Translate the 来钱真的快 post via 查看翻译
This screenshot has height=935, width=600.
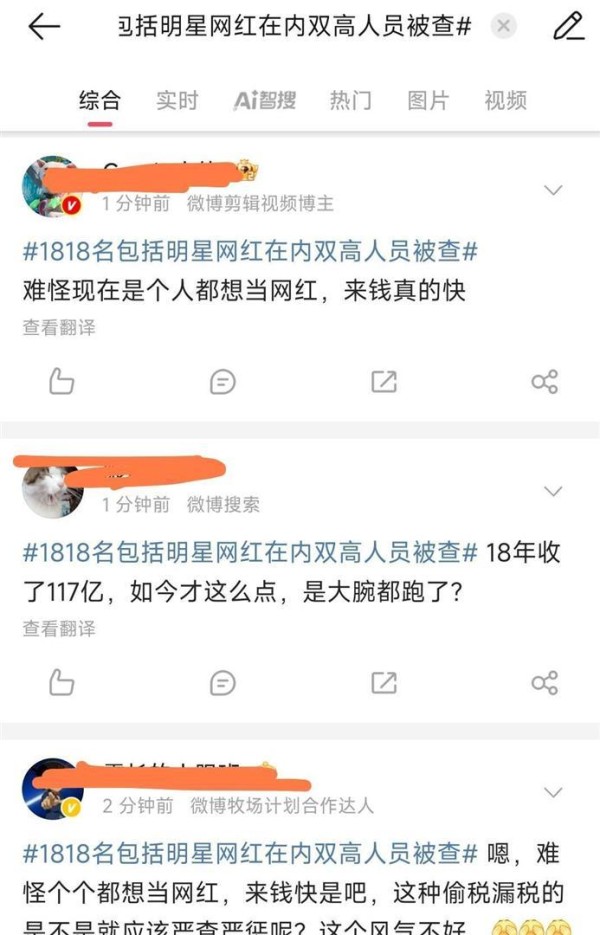[x=59, y=327]
